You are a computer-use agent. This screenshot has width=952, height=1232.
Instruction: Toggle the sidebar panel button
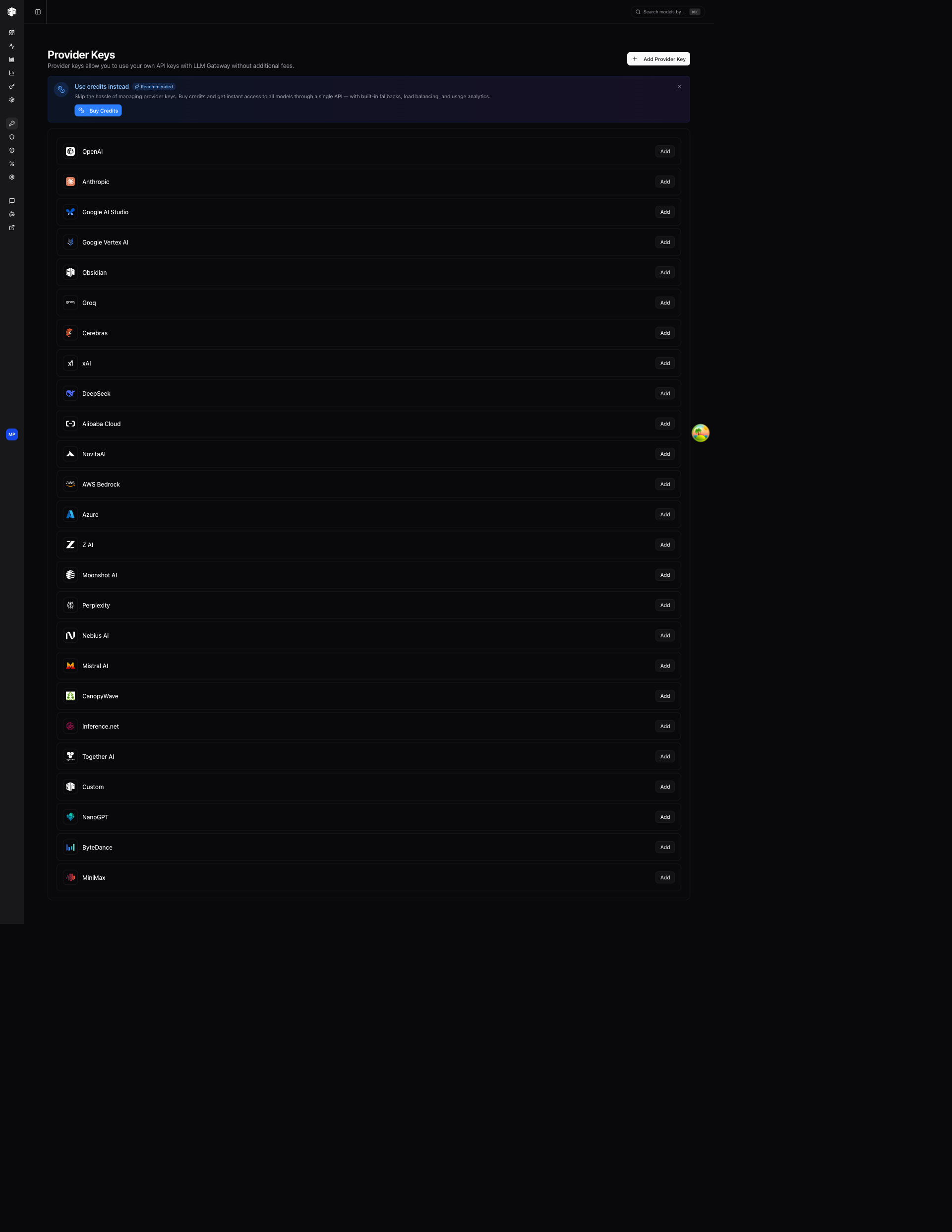(x=38, y=12)
